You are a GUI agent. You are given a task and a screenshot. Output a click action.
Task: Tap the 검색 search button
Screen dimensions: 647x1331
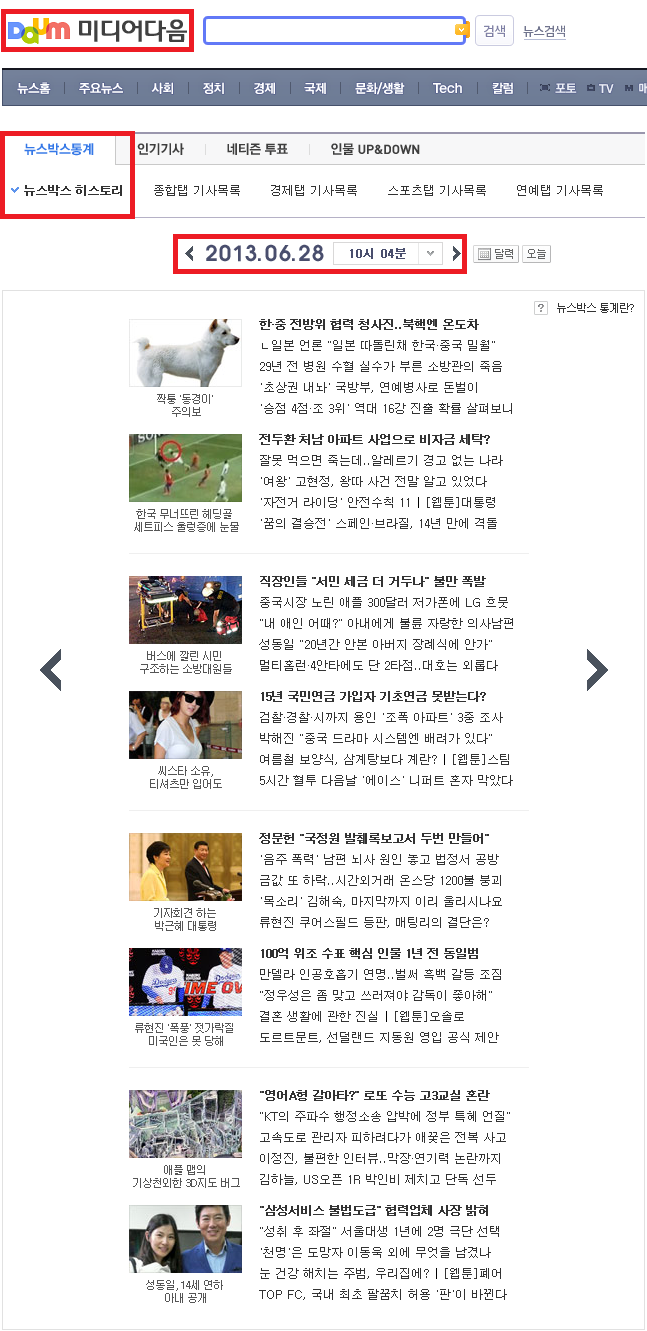click(494, 31)
